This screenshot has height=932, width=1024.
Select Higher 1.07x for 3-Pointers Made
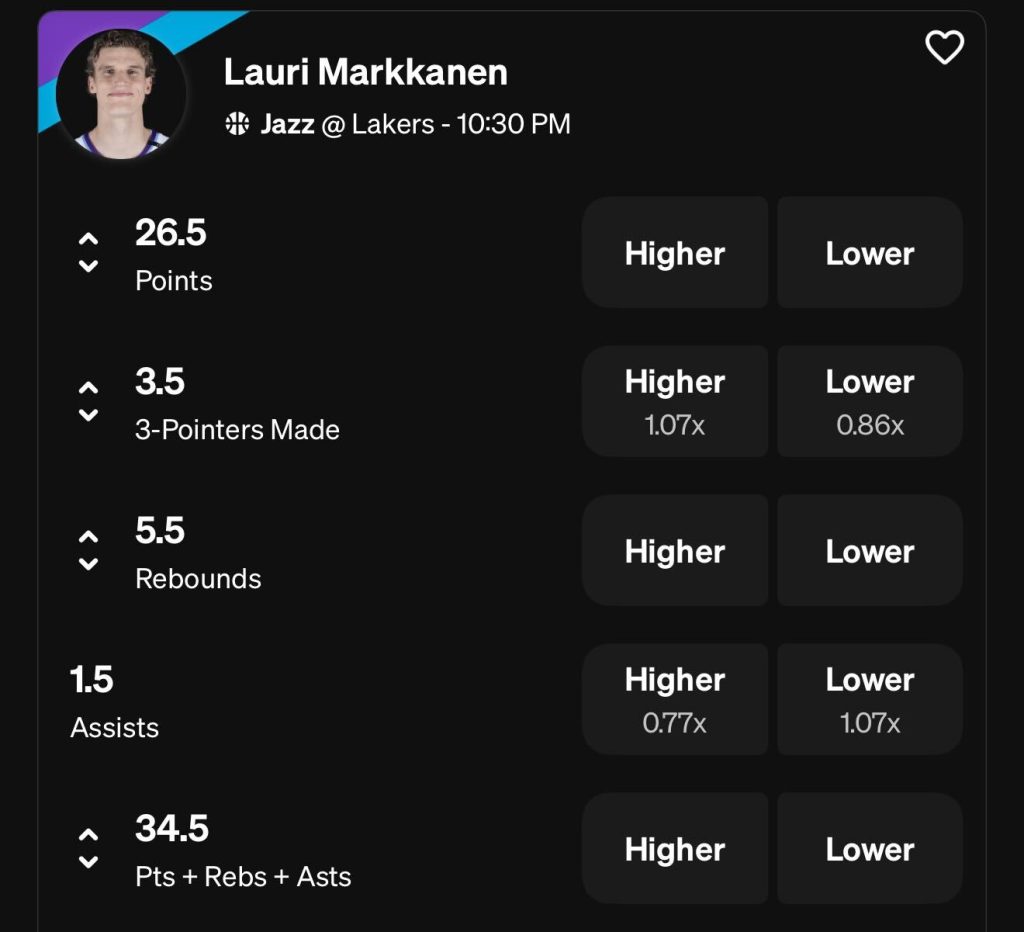[x=675, y=401]
